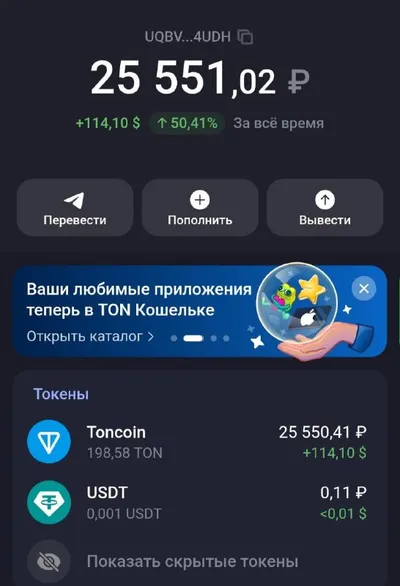Open the Пополнить deposit option
The width and height of the screenshot is (400, 586).
(x=200, y=207)
